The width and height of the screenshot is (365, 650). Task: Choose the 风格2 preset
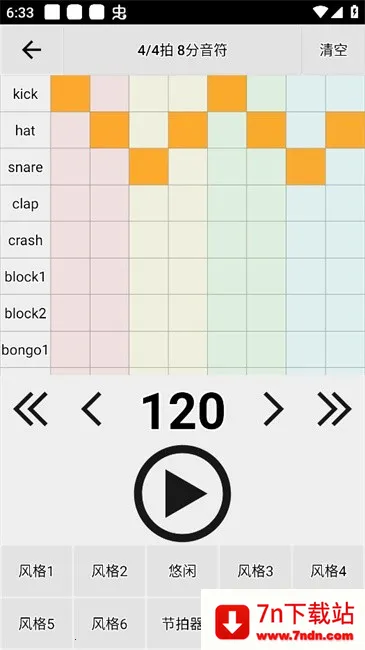click(x=109, y=571)
